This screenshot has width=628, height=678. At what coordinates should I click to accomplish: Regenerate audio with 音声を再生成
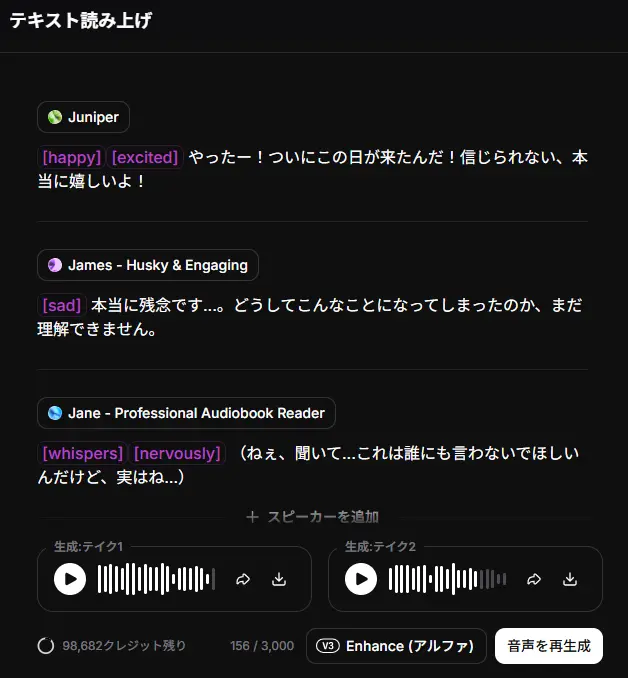549,646
